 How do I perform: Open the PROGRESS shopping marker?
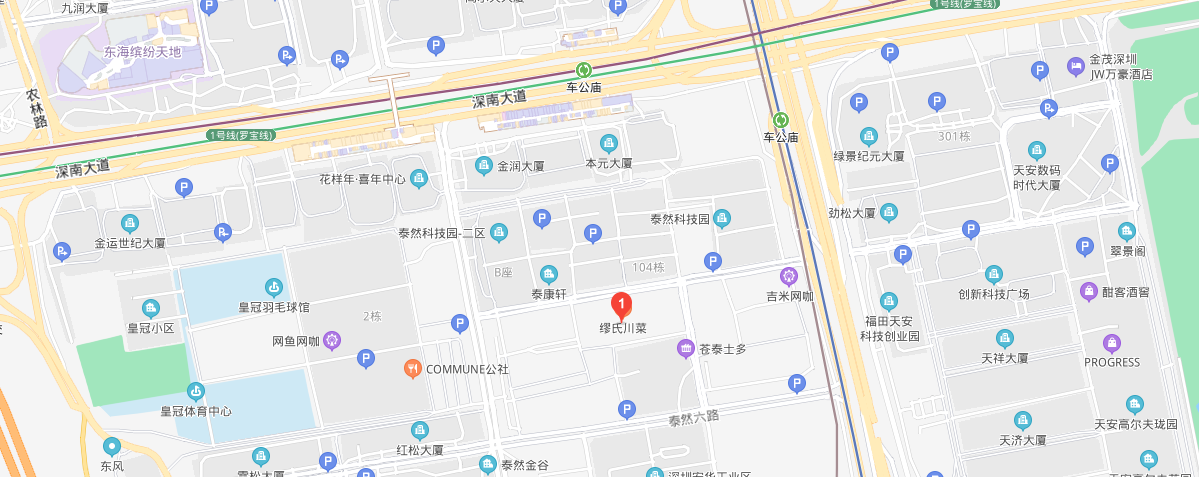pyautogui.click(x=1111, y=343)
